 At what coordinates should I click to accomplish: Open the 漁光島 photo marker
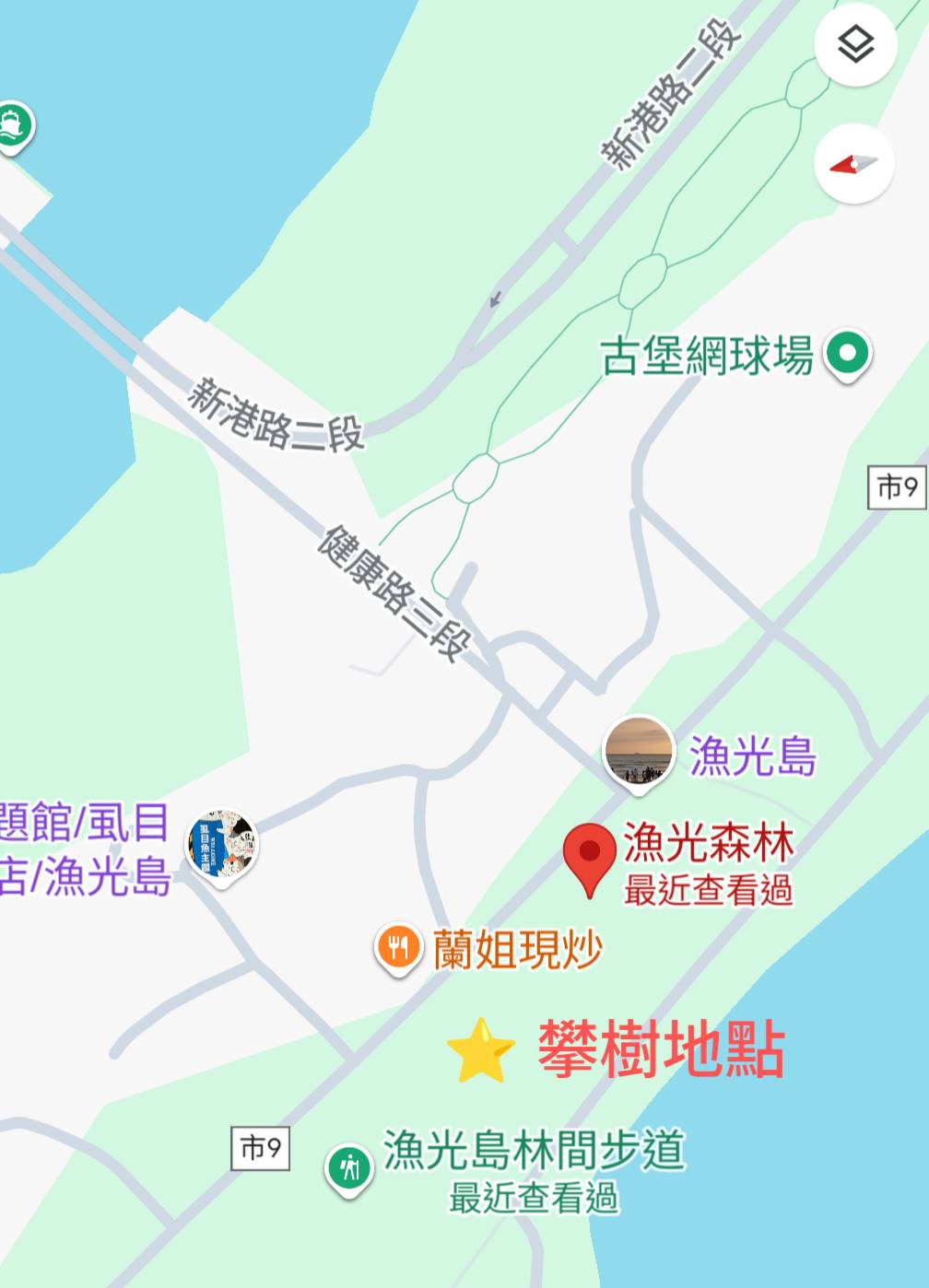point(638,751)
